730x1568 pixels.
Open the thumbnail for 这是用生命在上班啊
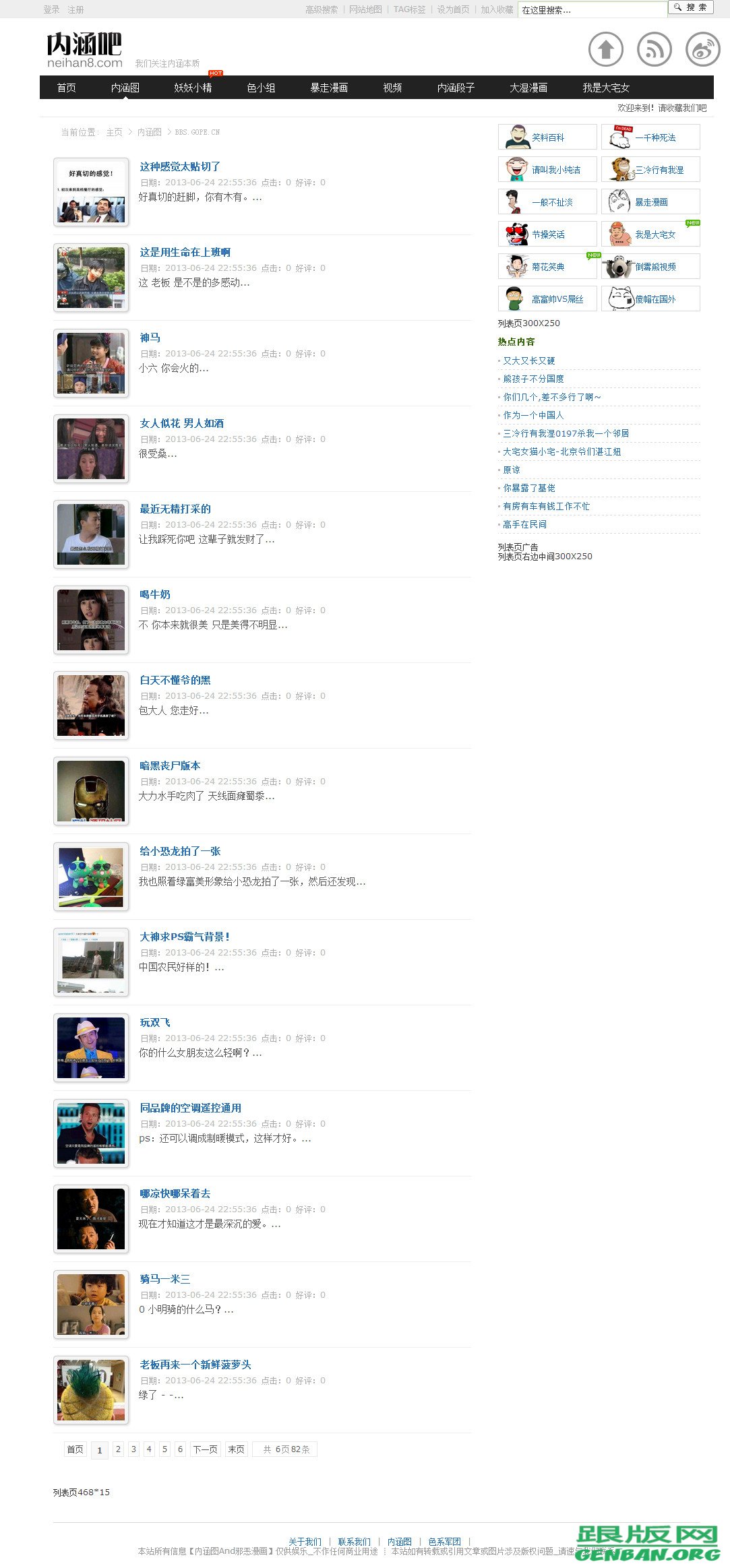click(x=91, y=278)
